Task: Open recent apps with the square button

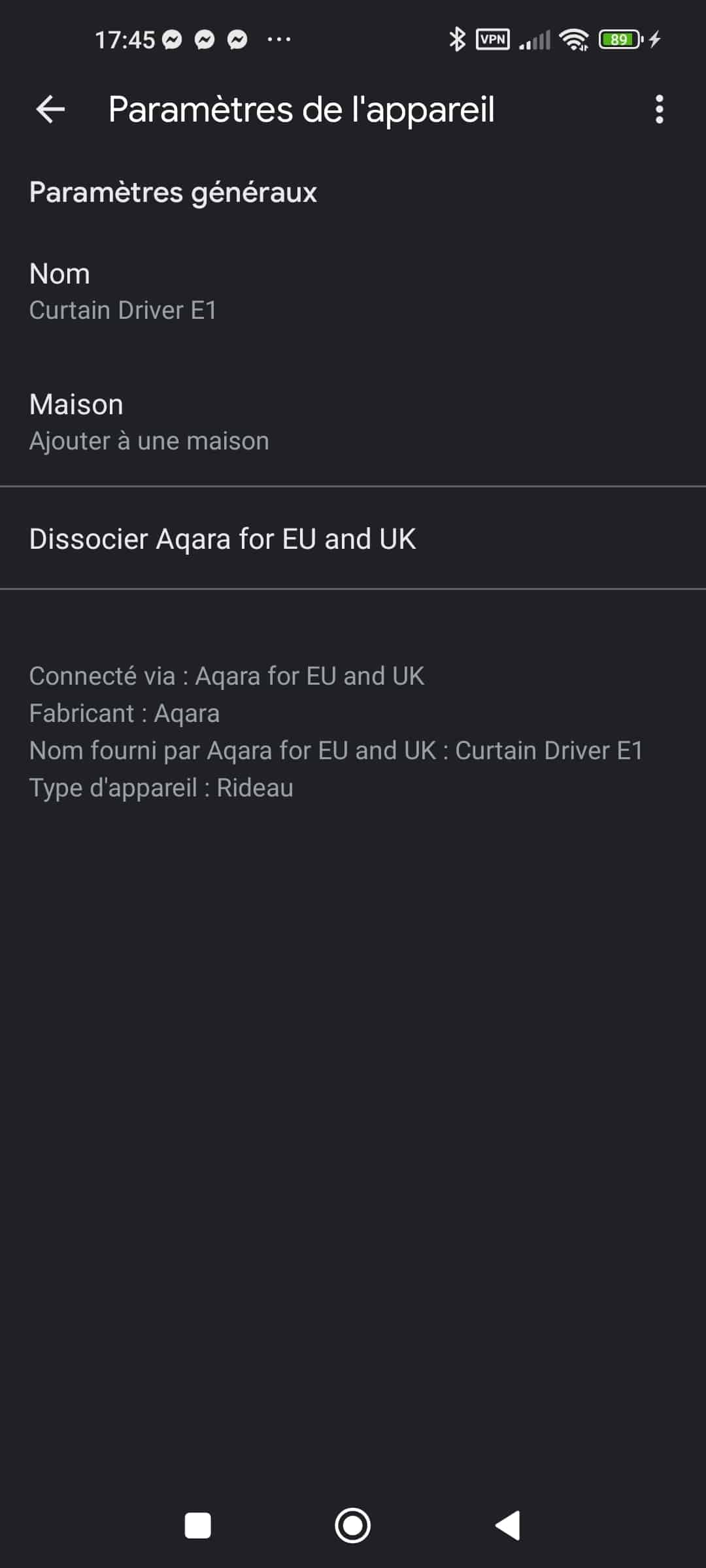Action: click(x=198, y=1526)
